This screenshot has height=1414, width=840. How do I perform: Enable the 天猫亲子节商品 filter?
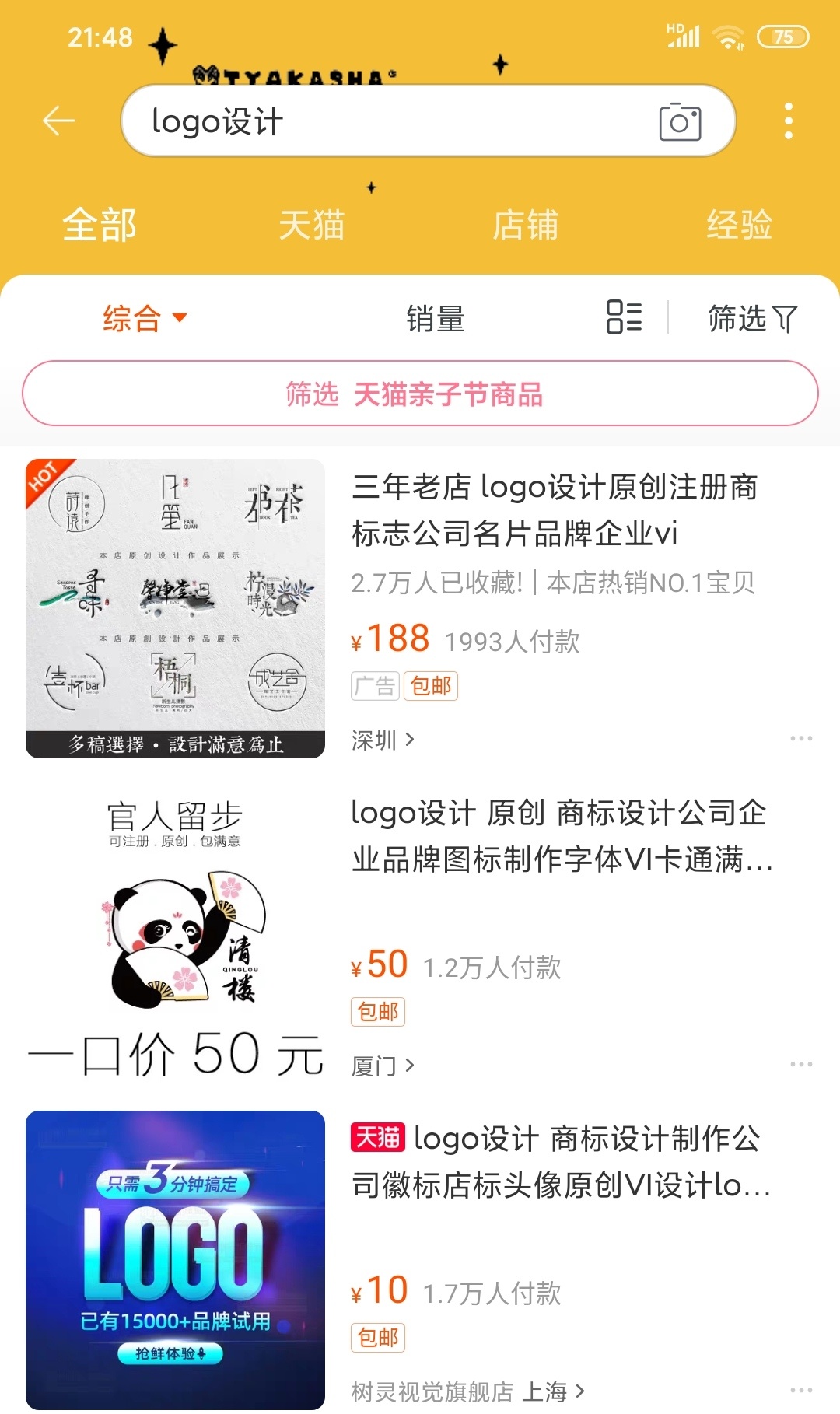[420, 394]
